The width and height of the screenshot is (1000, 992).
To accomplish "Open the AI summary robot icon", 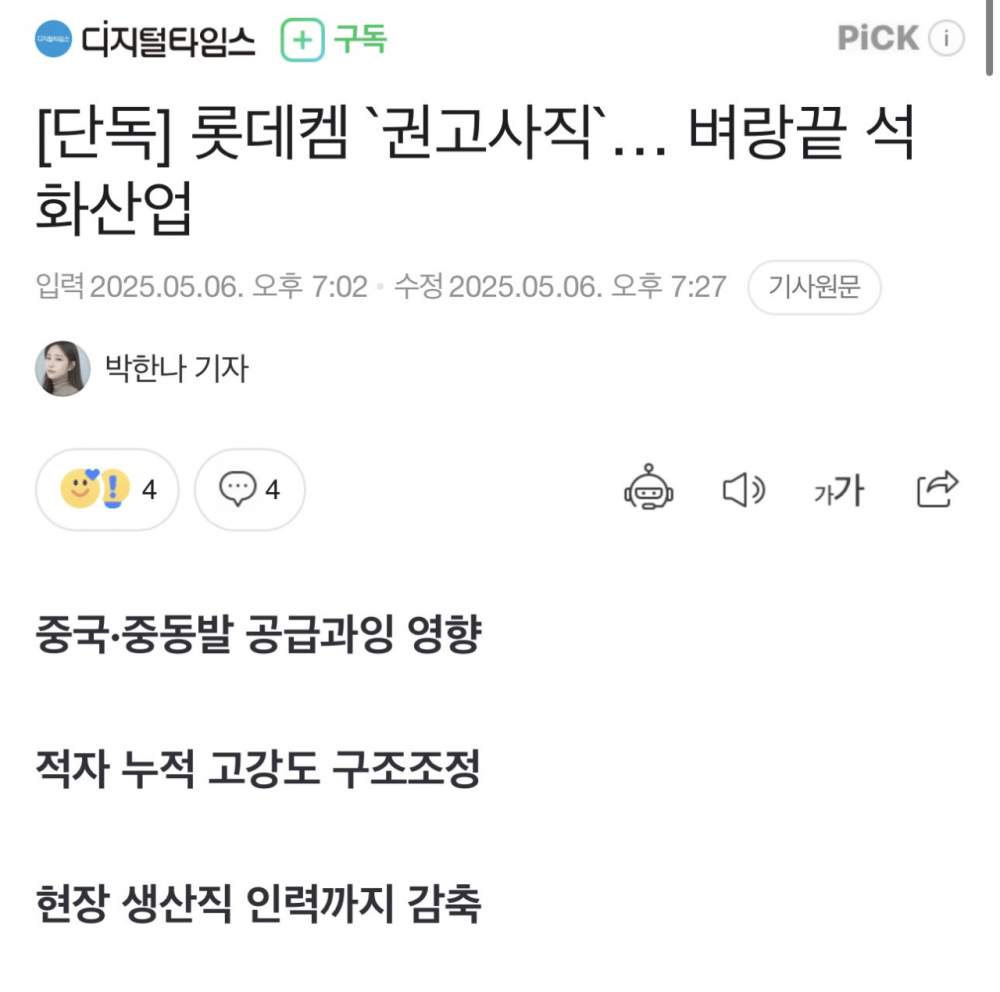I will pyautogui.click(x=649, y=490).
